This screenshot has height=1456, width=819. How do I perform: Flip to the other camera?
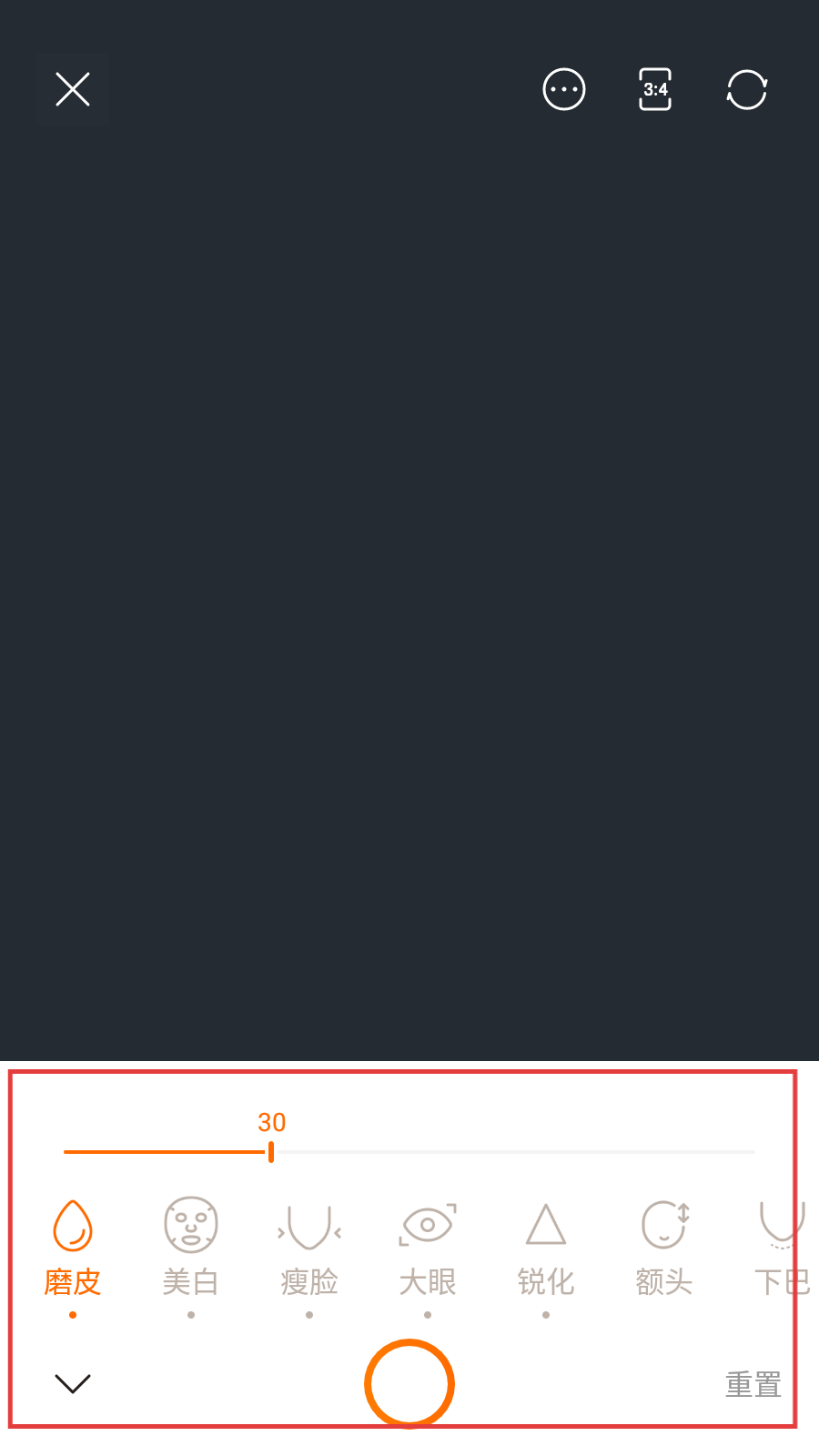(x=746, y=89)
